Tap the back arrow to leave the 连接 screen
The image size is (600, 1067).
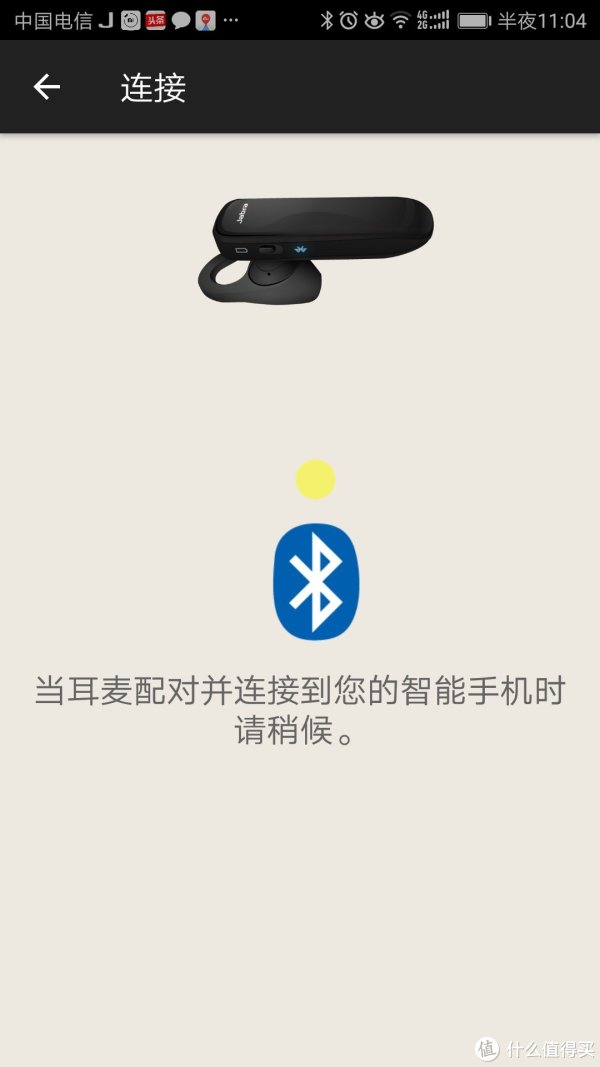(47, 88)
